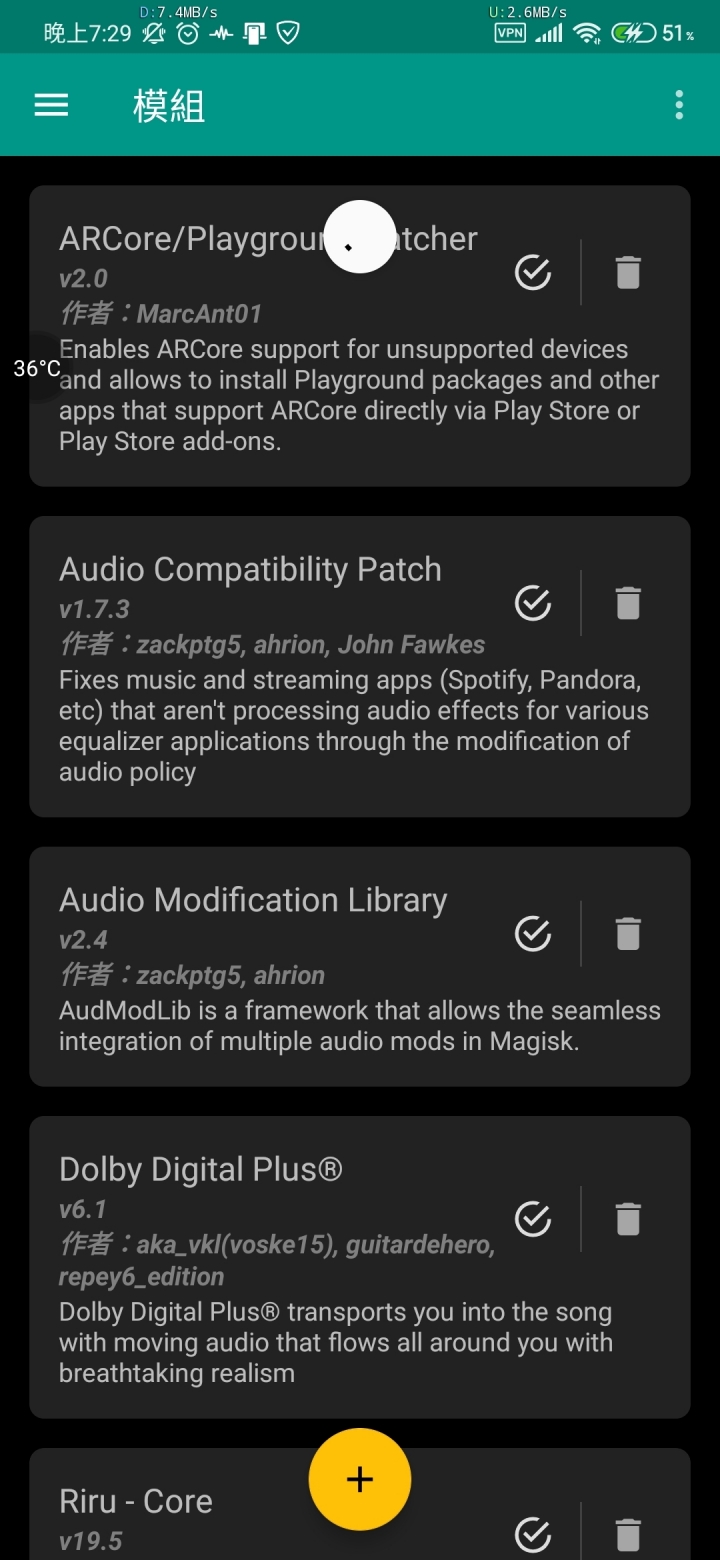Toggle the Dolby Digital Plus module
The width and height of the screenshot is (720, 1560).
pyautogui.click(x=533, y=1219)
